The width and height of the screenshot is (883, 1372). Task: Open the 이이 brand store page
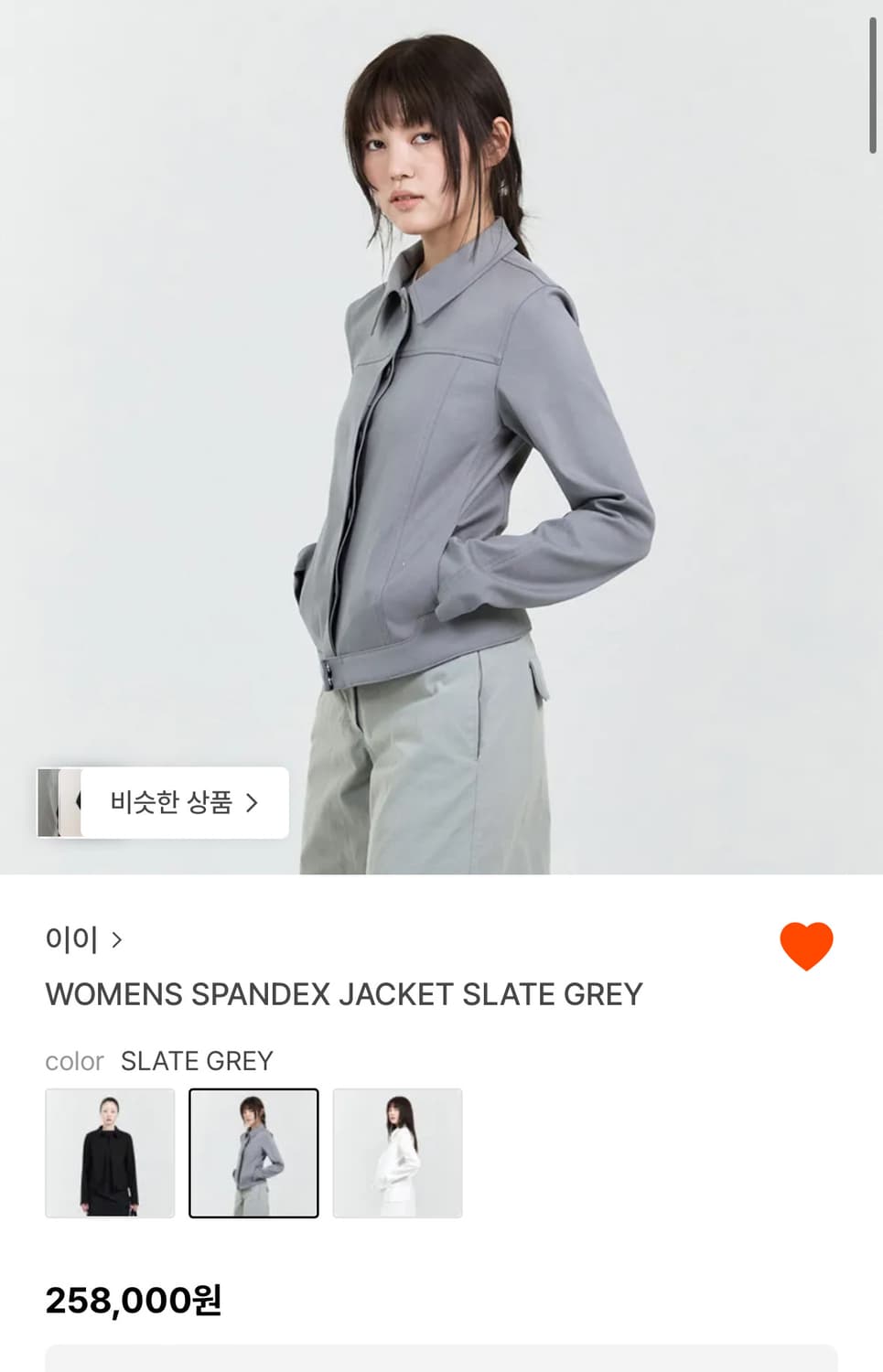71,938
